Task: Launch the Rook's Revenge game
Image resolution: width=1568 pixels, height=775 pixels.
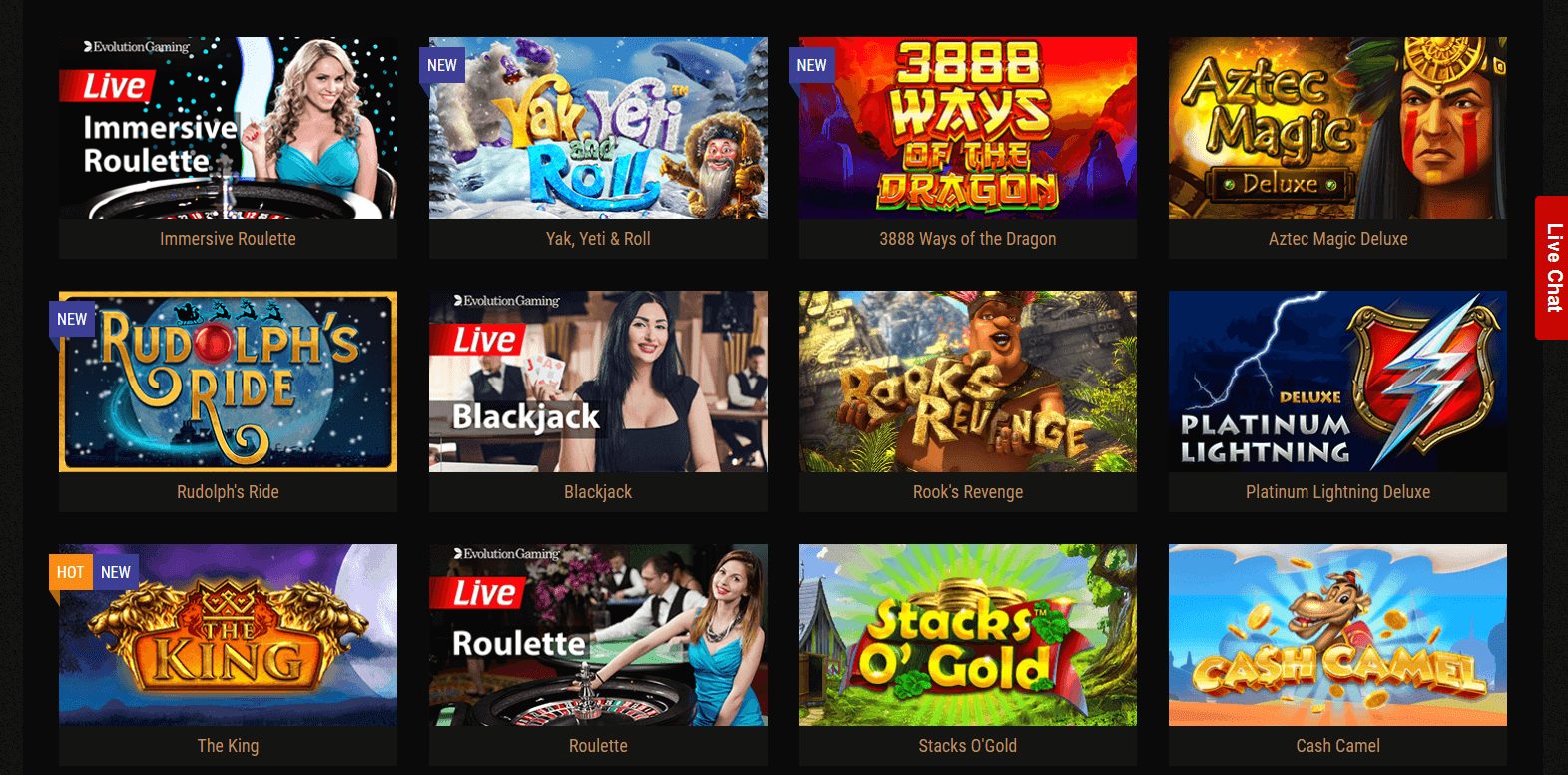Action: click(967, 382)
